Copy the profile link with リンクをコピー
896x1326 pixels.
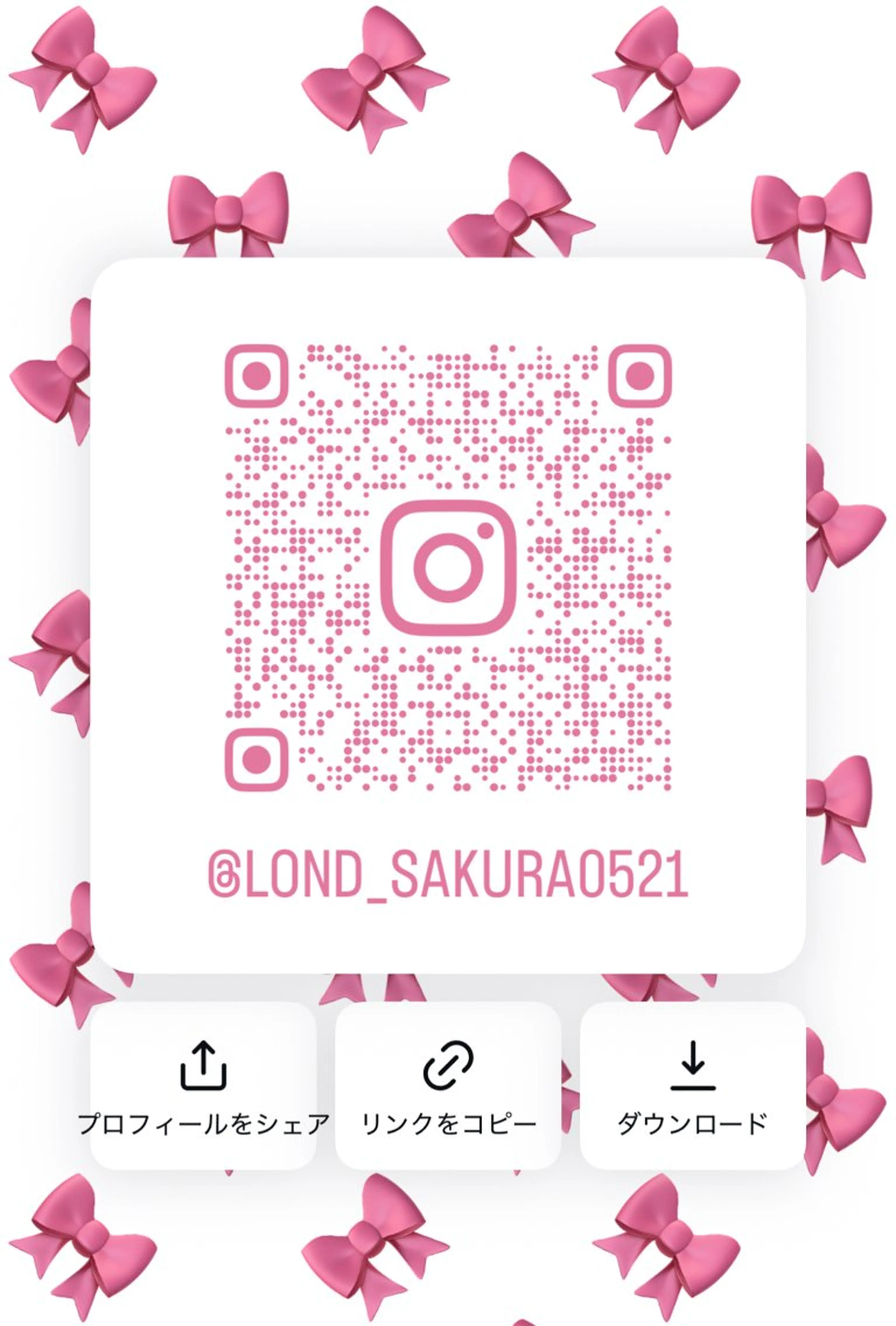point(448,1086)
